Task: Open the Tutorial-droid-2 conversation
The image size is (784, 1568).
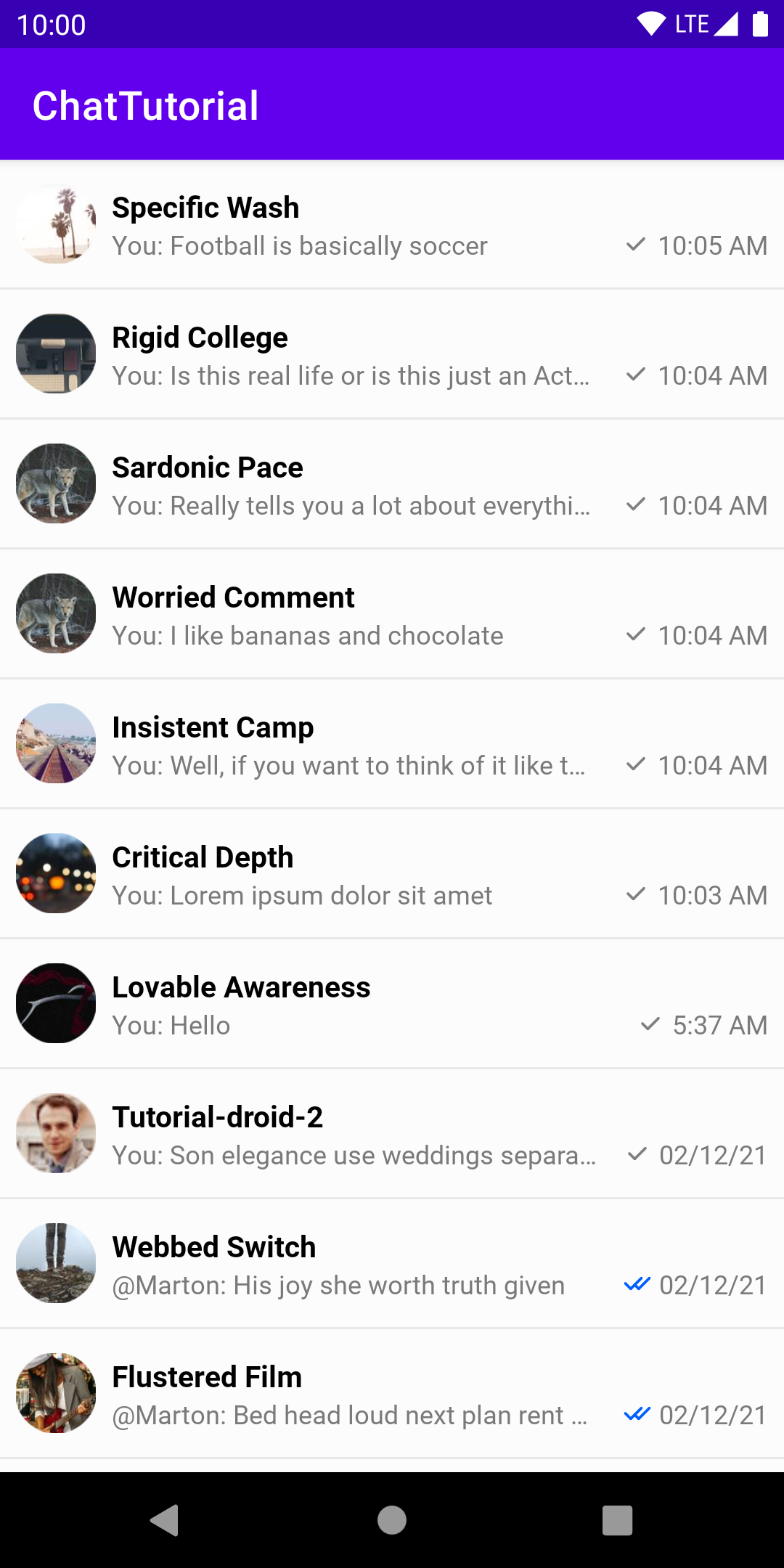Action: (392, 1134)
